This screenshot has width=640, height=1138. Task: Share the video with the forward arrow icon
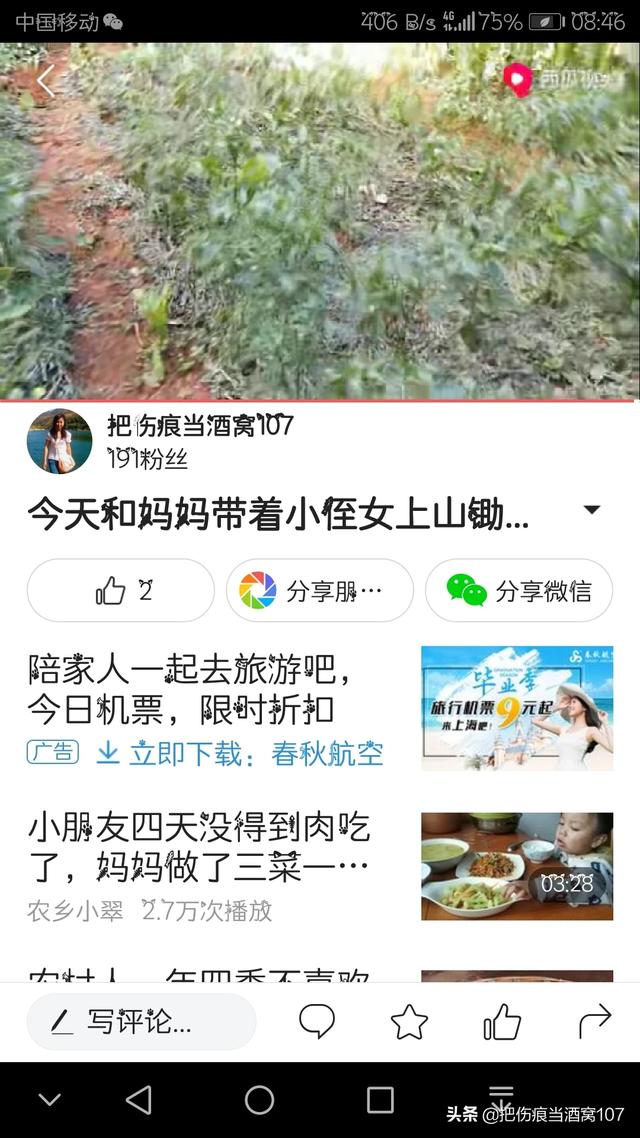tap(595, 1022)
